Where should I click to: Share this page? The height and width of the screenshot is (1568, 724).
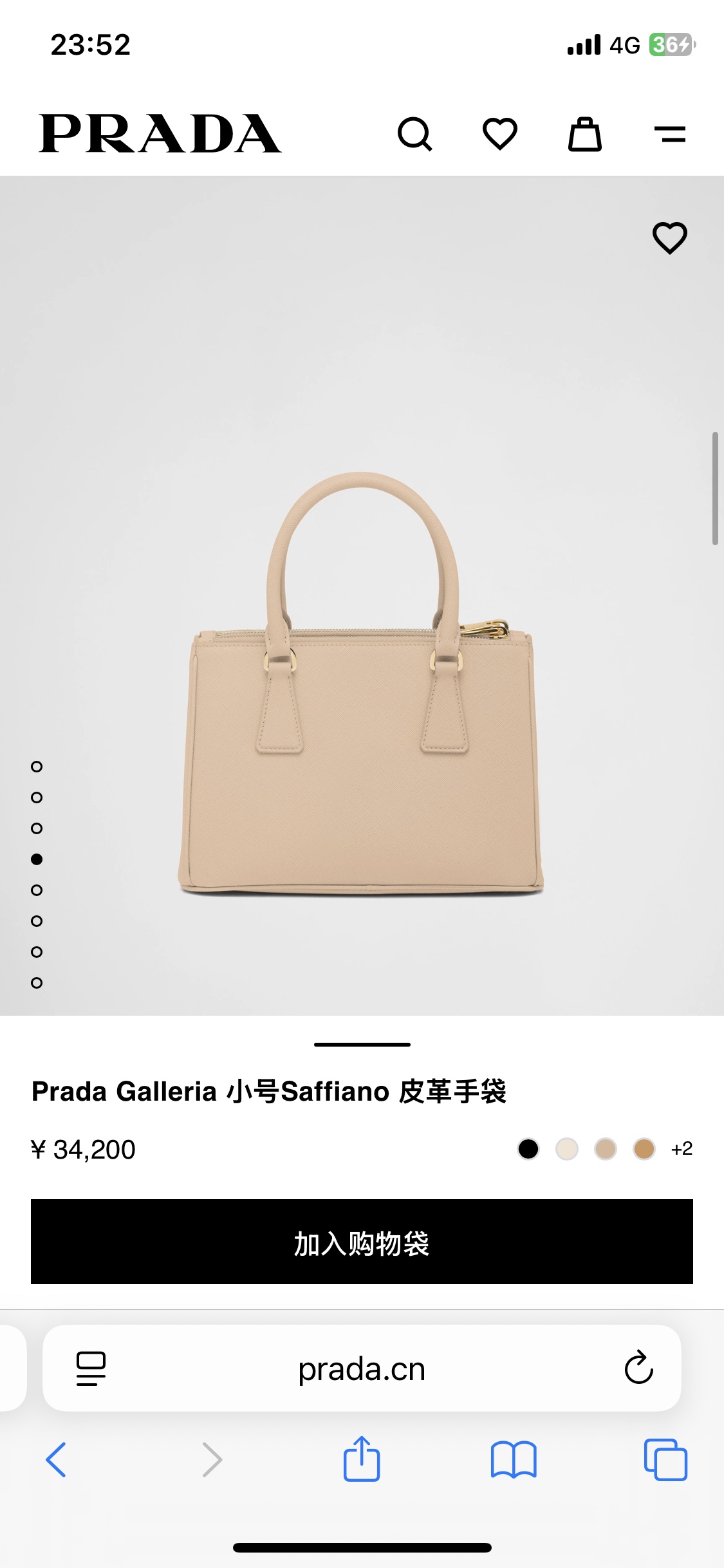point(362,1459)
